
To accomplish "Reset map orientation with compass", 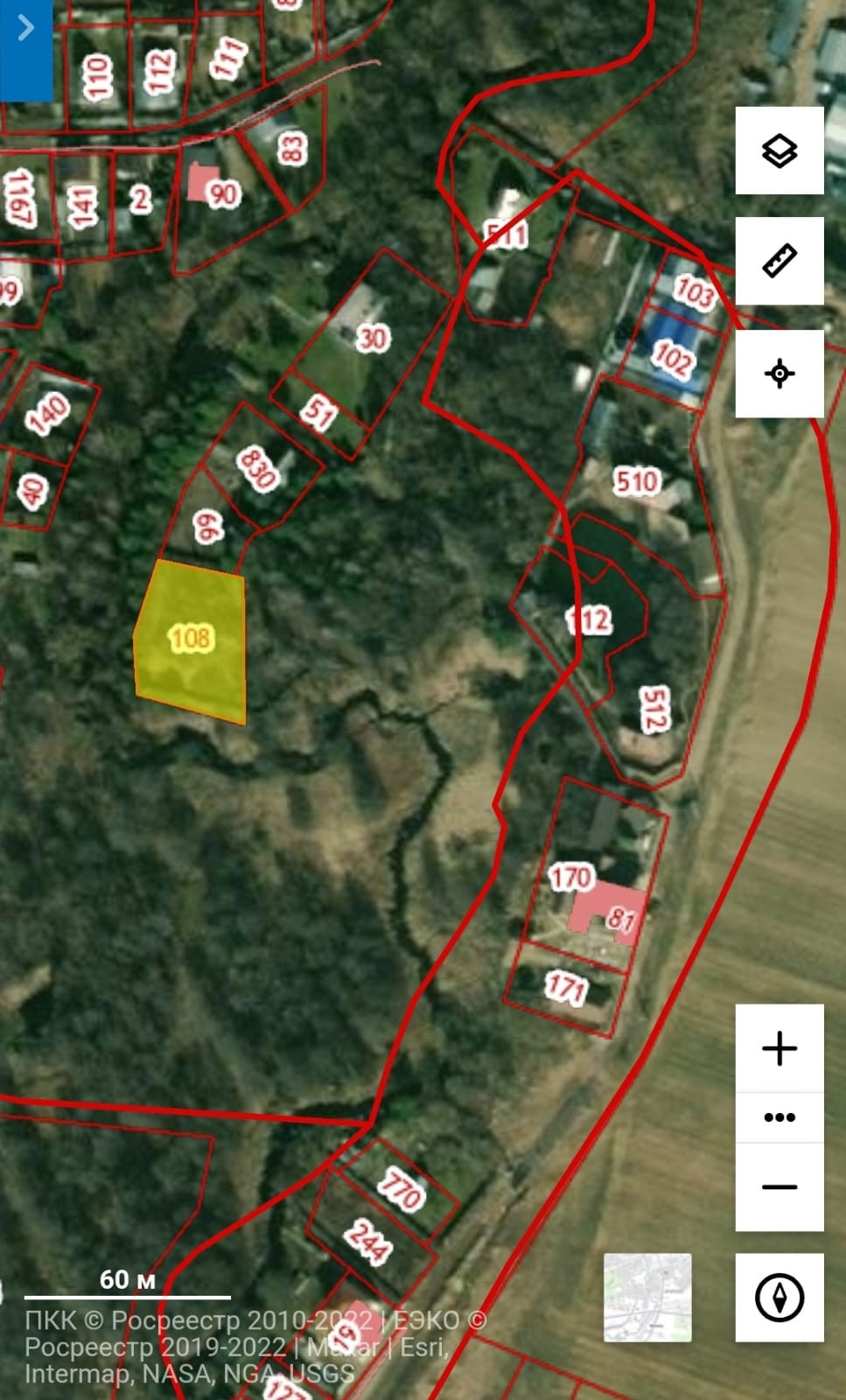I will [x=779, y=1298].
